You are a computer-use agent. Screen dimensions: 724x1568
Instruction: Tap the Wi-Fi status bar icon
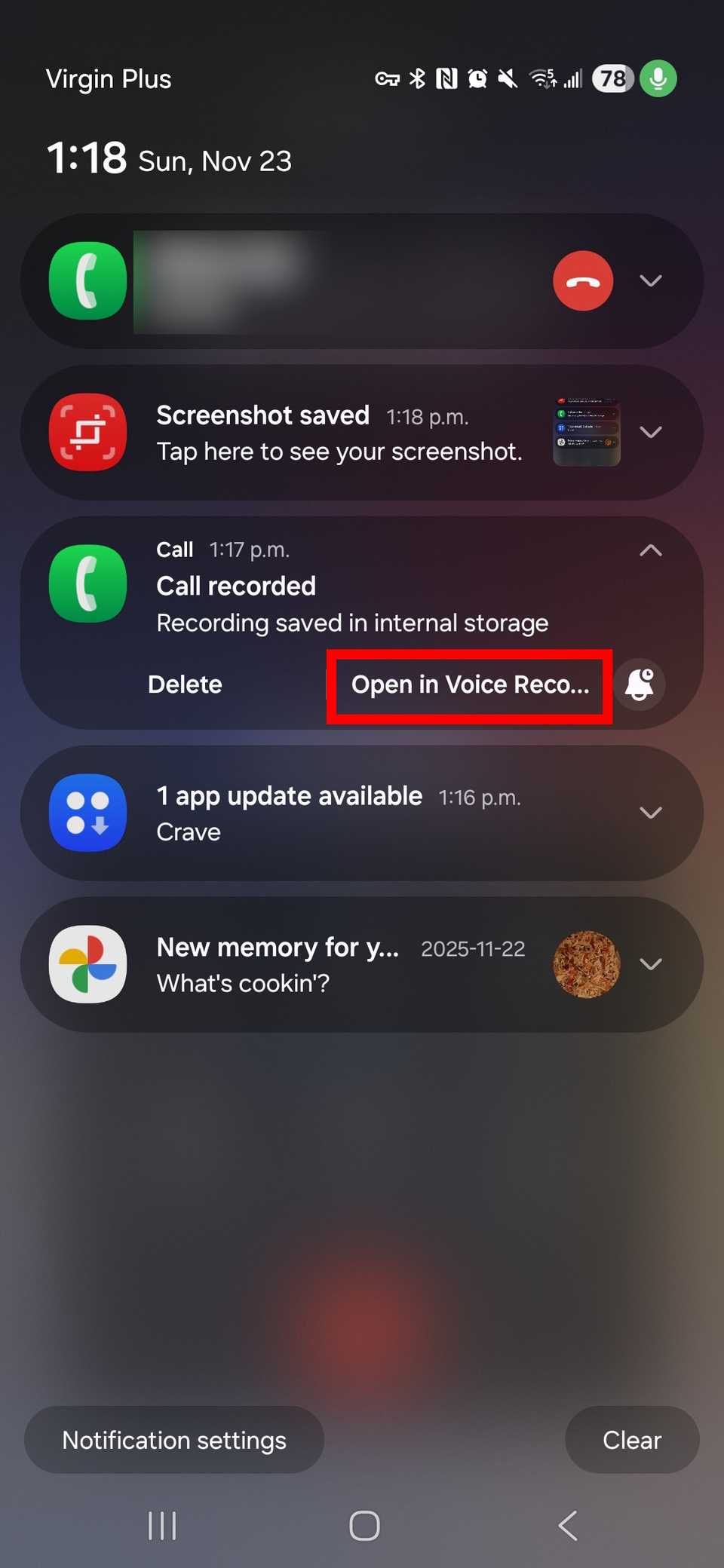pyautogui.click(x=544, y=78)
